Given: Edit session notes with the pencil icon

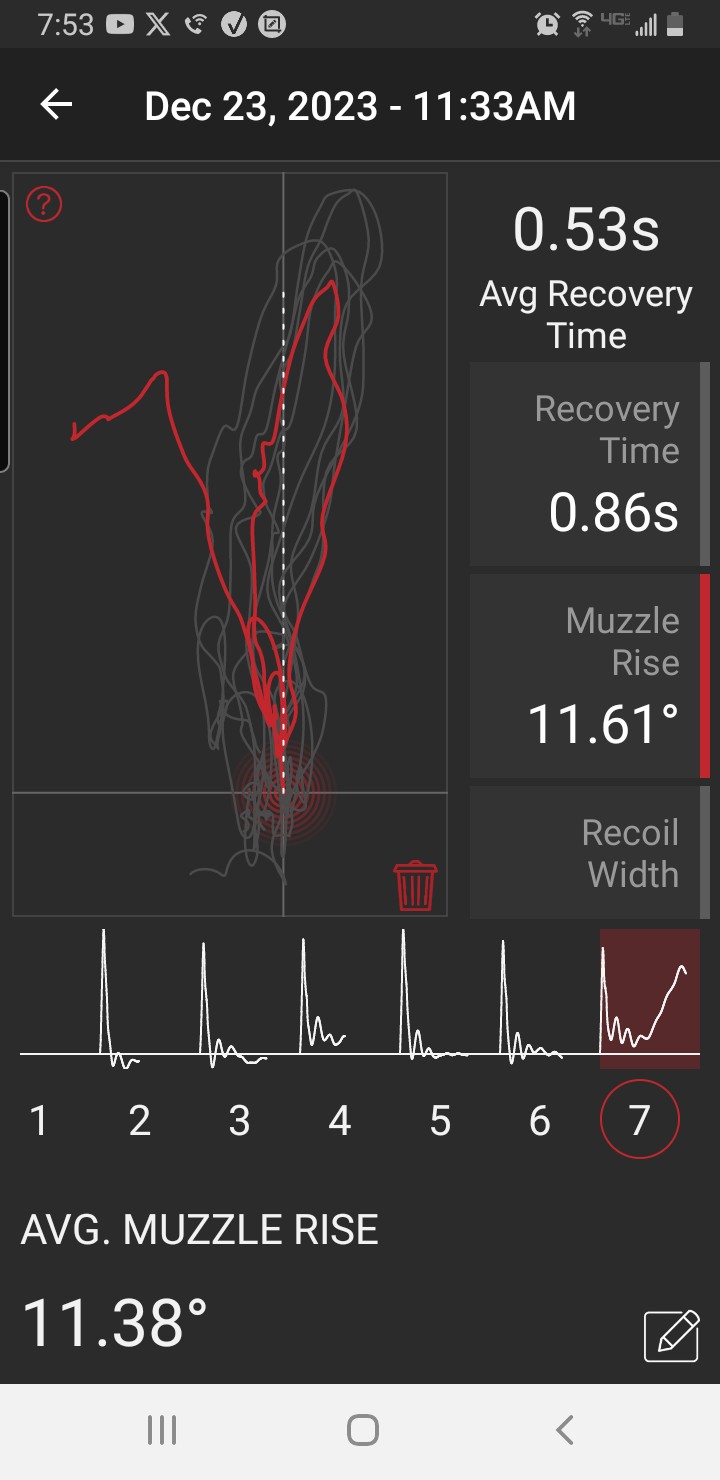Looking at the screenshot, I should click(x=671, y=1334).
